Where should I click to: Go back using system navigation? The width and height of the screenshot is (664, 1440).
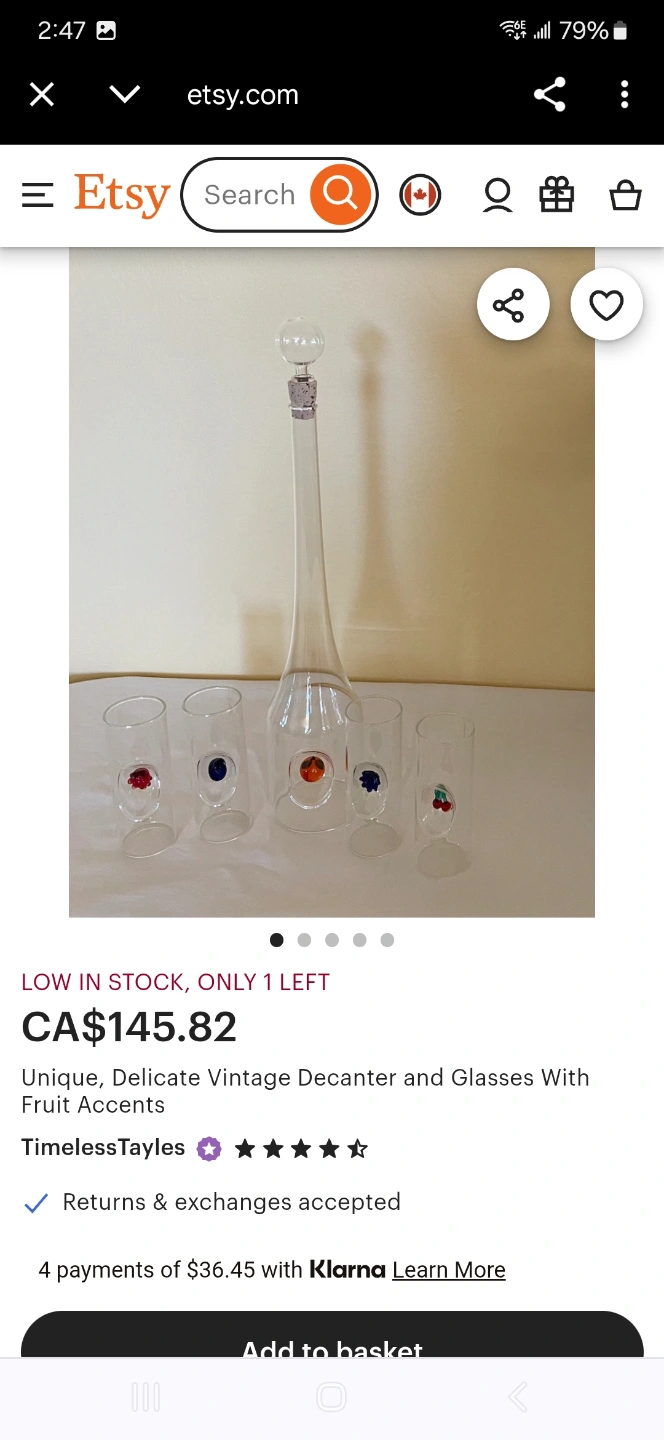tap(518, 1398)
